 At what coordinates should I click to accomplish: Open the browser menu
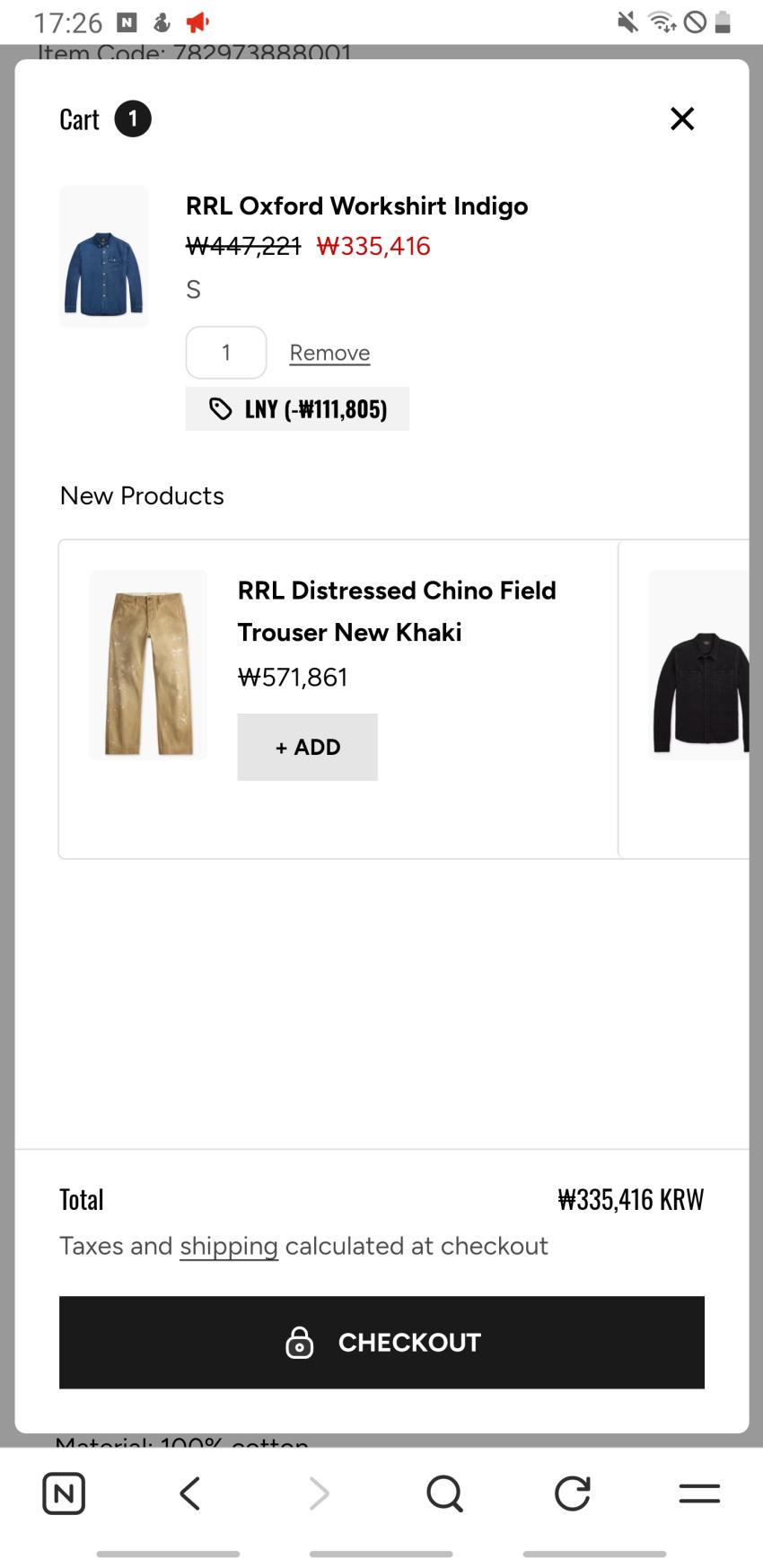click(699, 1494)
